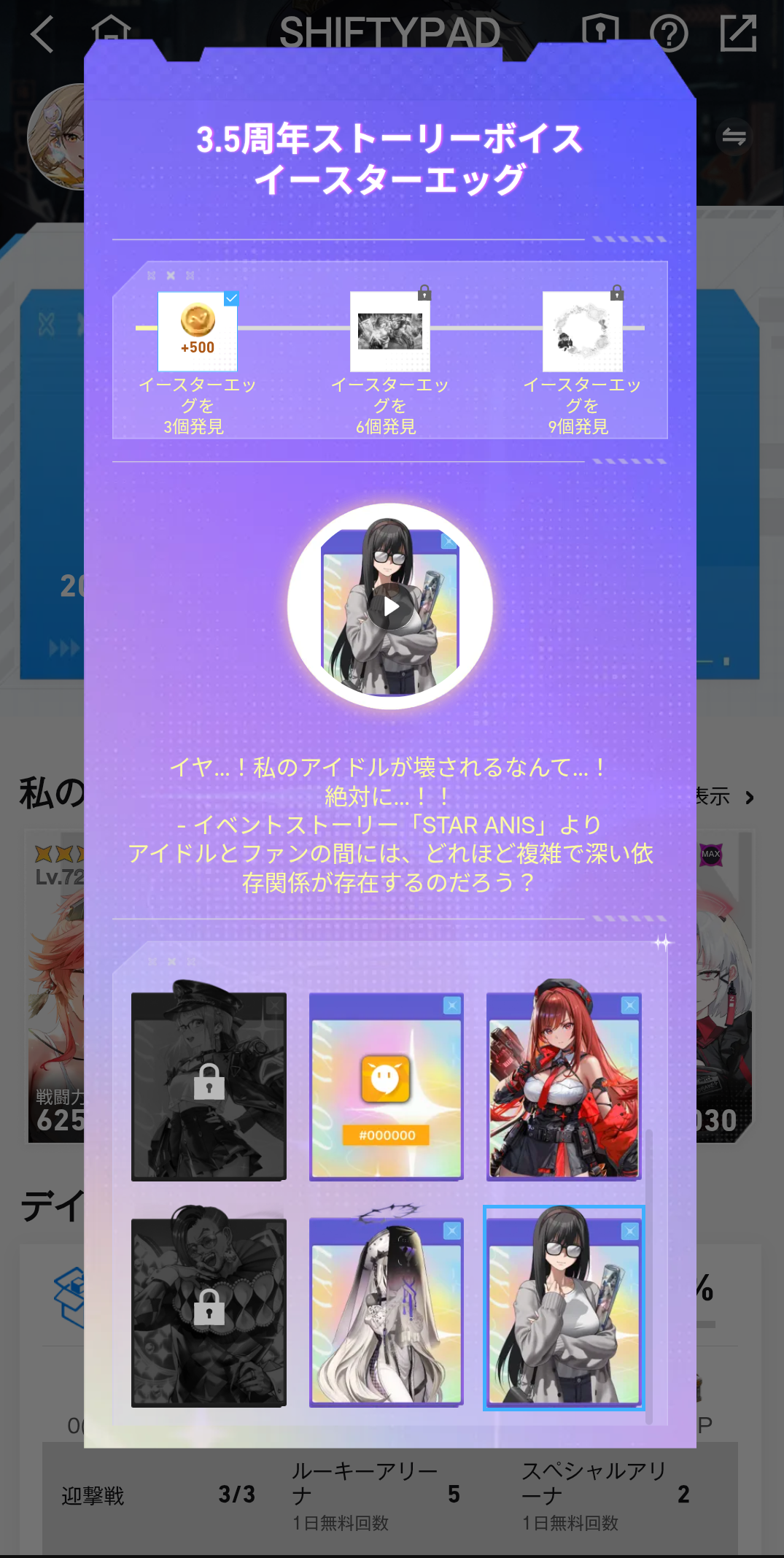Open the shield keyhole icon
The width and height of the screenshot is (784, 1558).
click(x=600, y=31)
